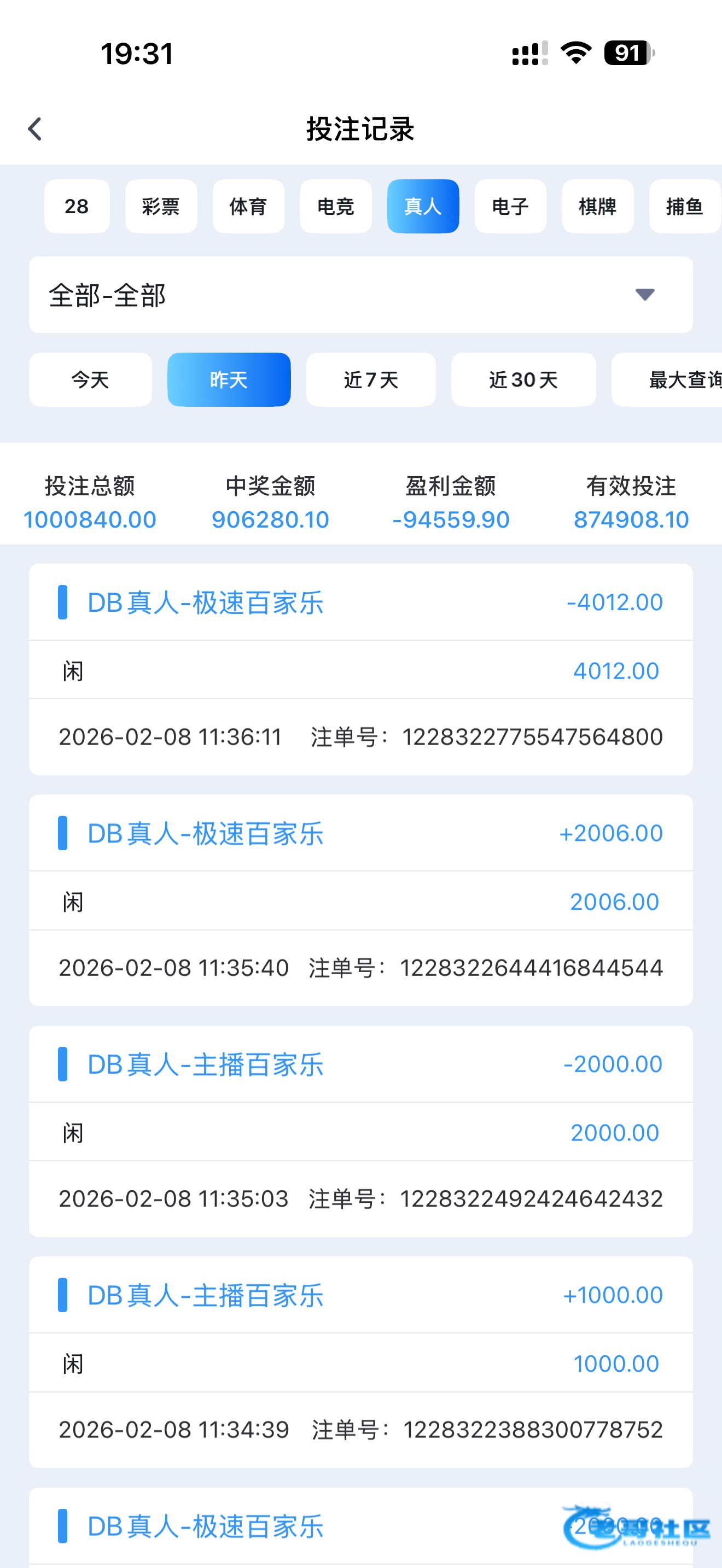
Task: Select the 真人 category tab
Action: point(422,206)
